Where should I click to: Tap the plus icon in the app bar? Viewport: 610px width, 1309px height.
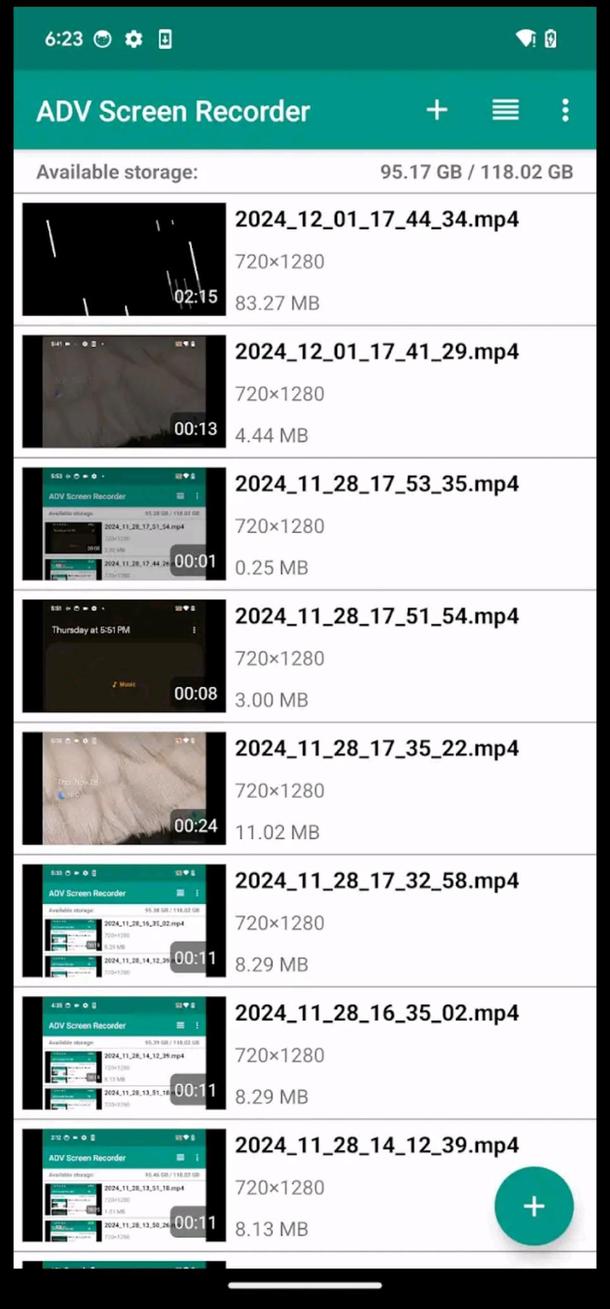(x=437, y=110)
